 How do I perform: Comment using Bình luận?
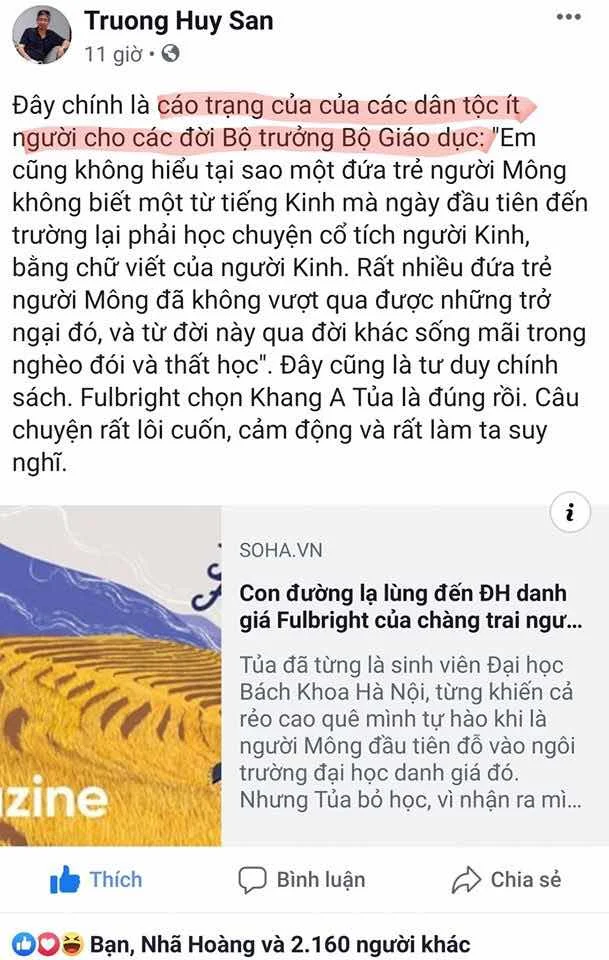(302, 880)
